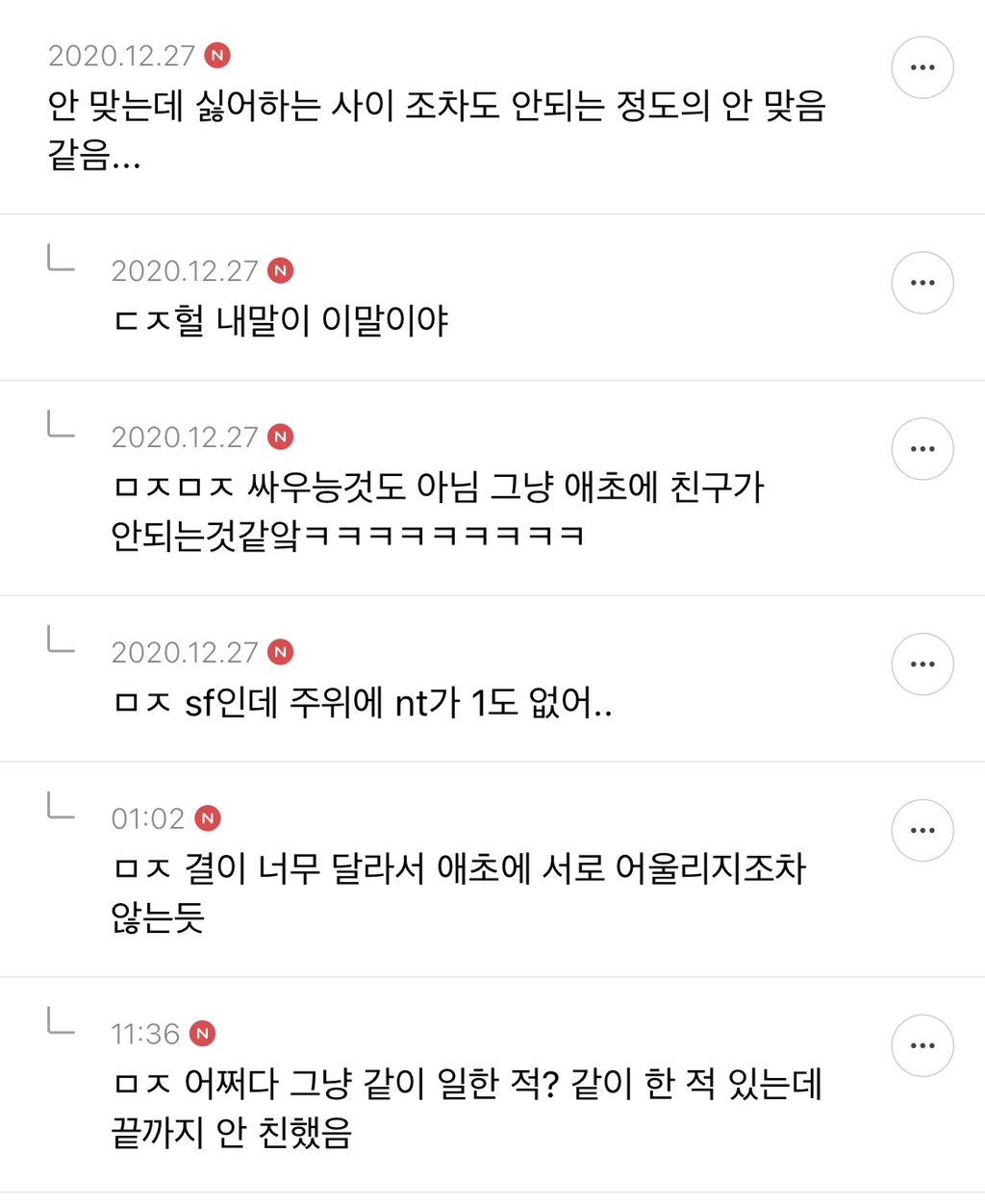985x1204 pixels.
Task: Select the 01:02 timestamp
Action: pos(146,818)
